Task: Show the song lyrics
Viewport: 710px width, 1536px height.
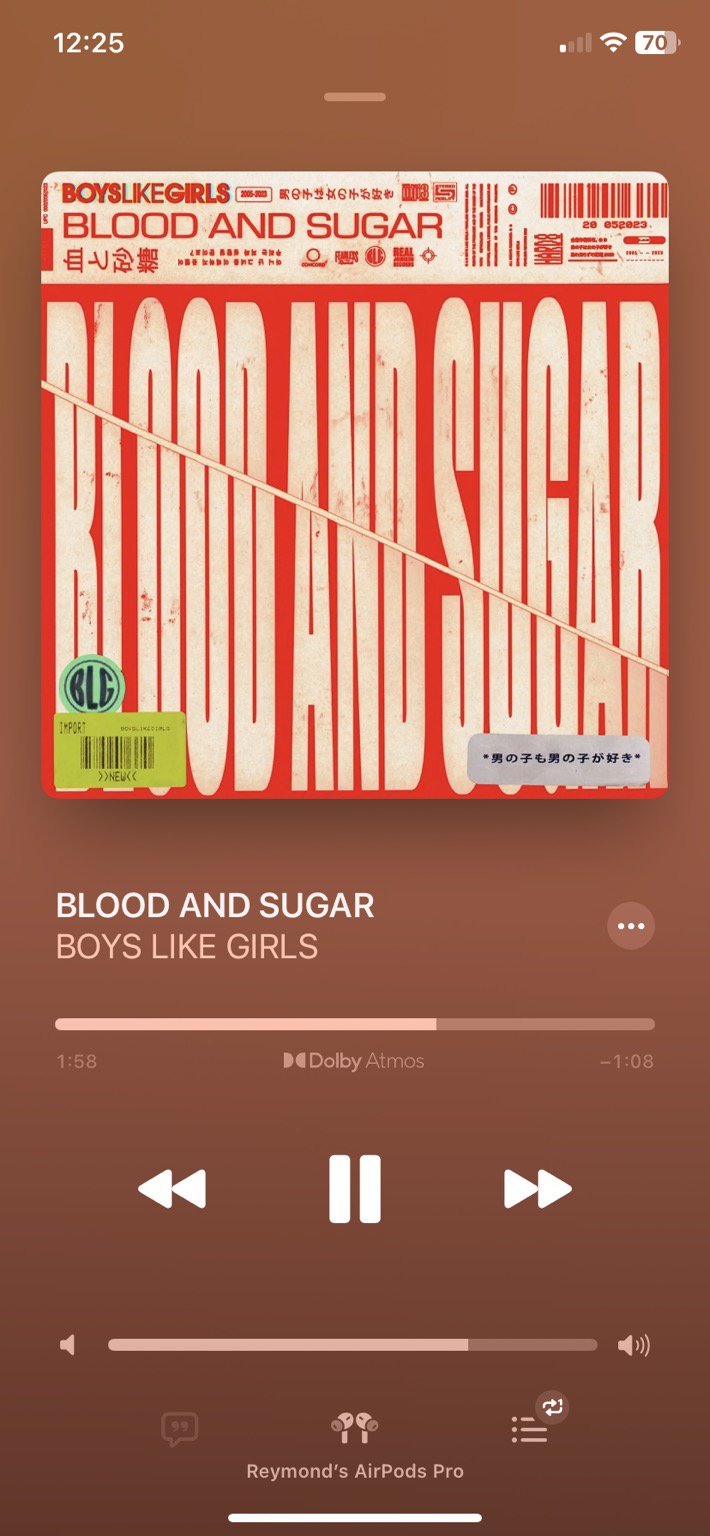Action: 180,1429
